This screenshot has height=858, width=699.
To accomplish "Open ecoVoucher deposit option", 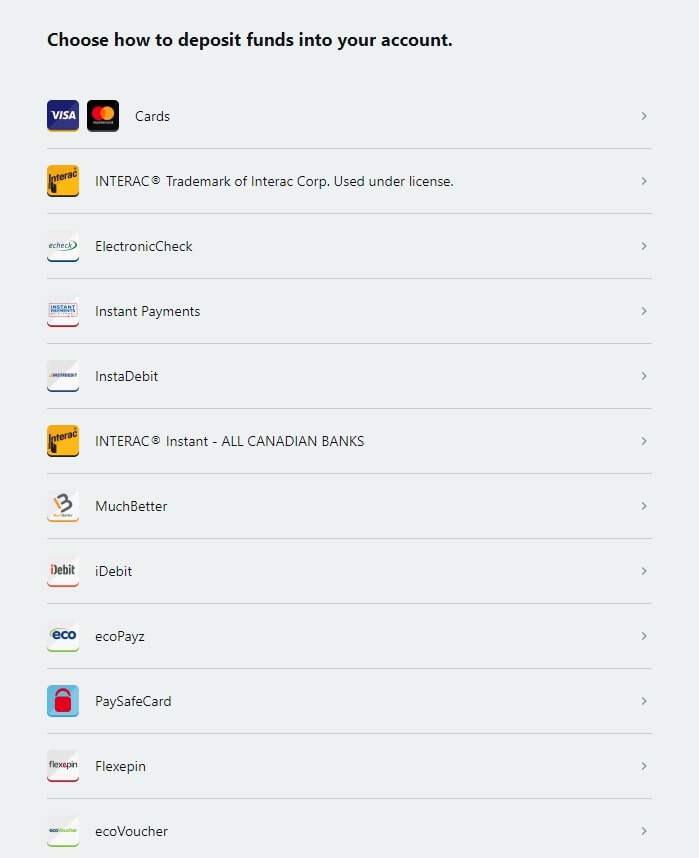I will [131, 831].
